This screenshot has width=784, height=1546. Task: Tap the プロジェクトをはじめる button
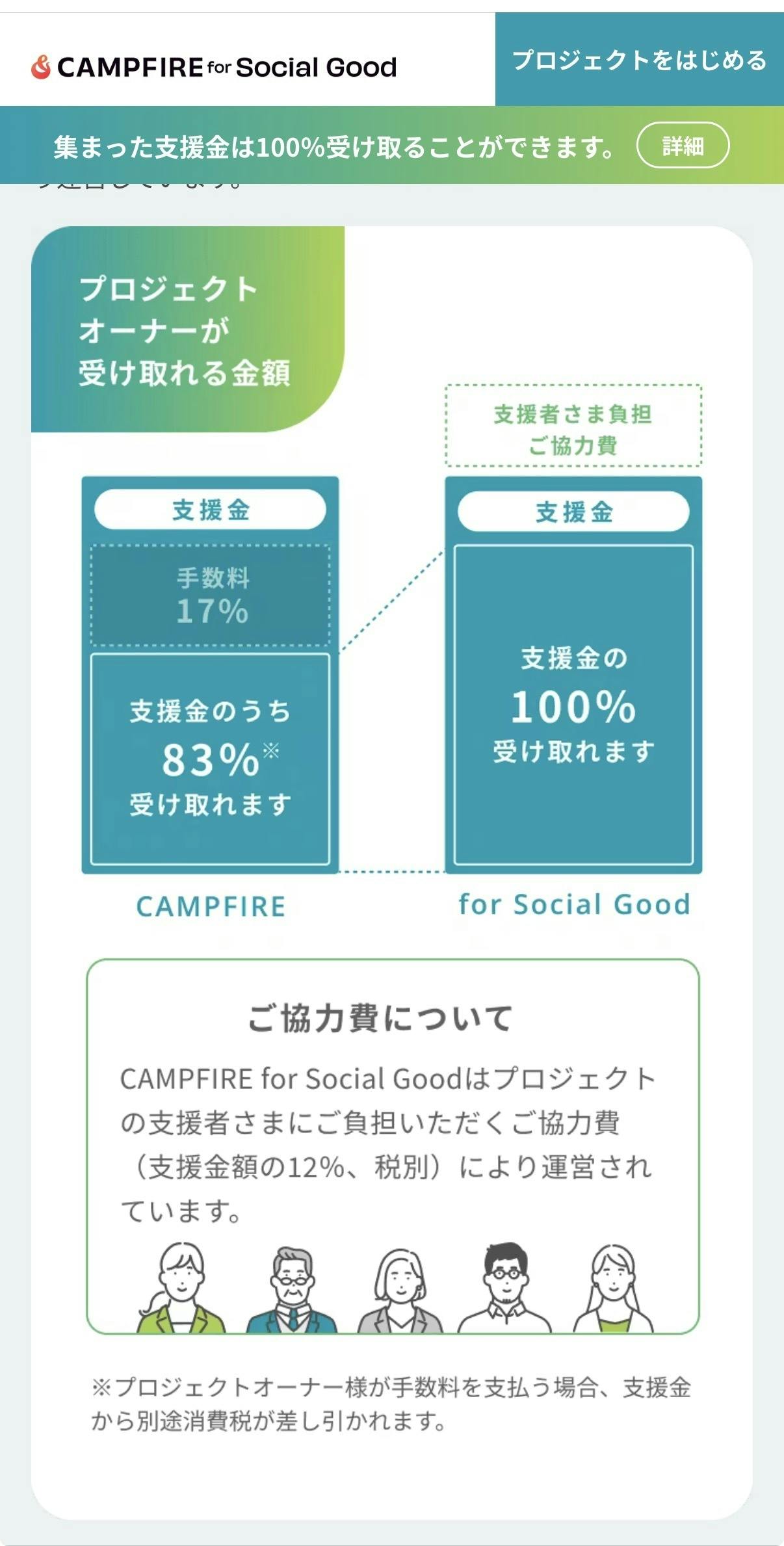coord(639,60)
